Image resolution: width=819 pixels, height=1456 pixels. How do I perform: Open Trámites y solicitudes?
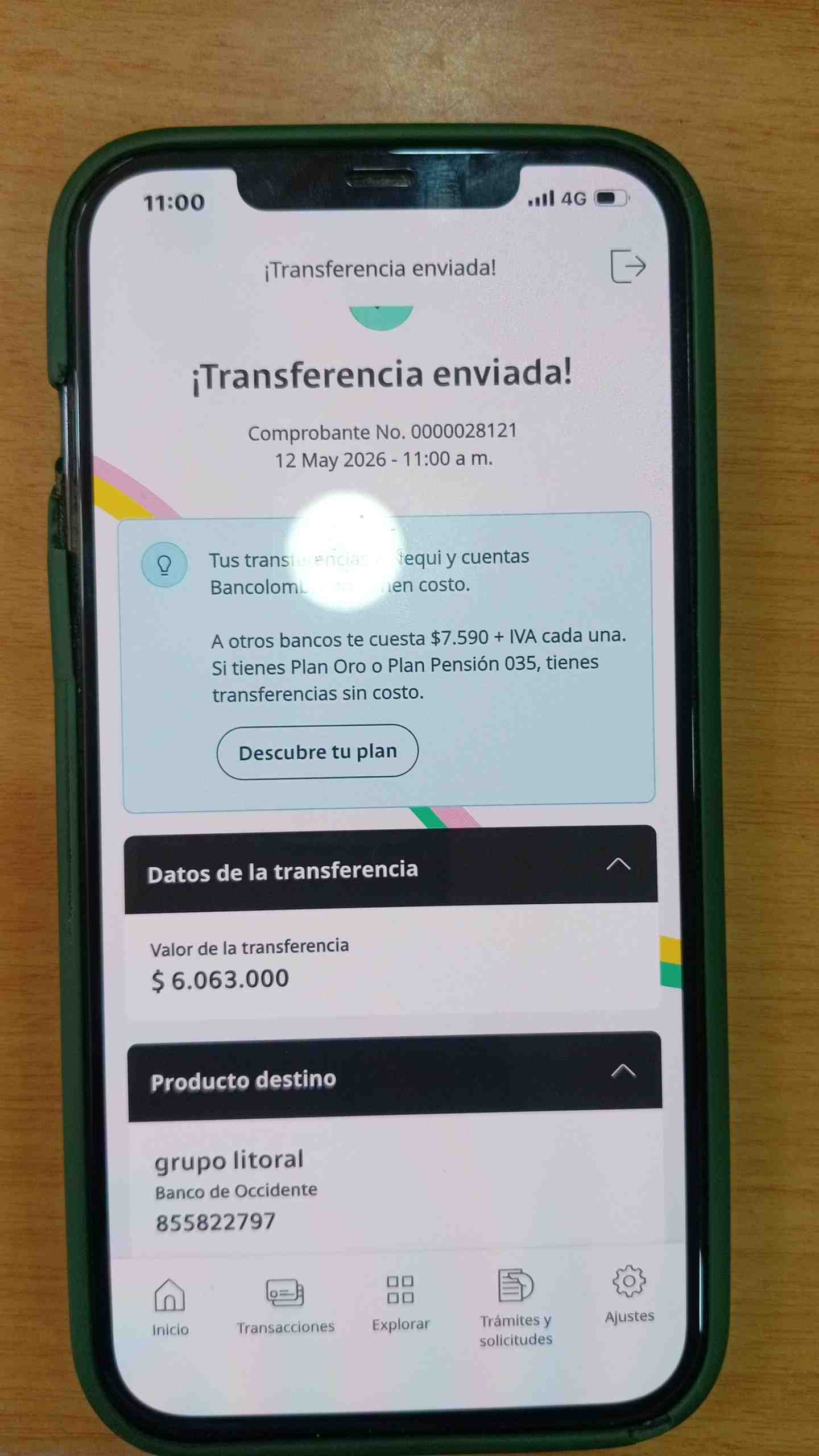click(516, 1308)
